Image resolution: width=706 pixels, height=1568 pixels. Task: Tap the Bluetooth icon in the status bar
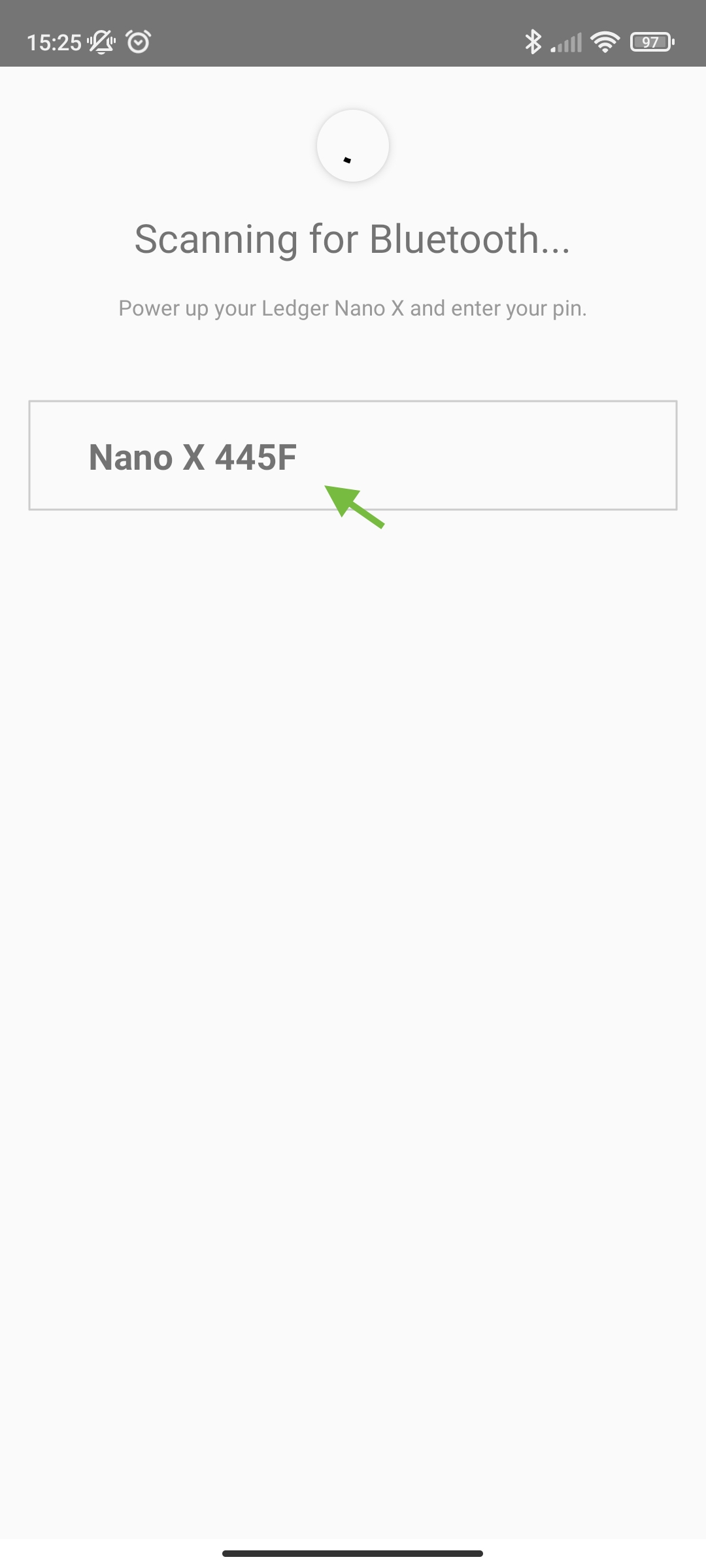point(535,42)
